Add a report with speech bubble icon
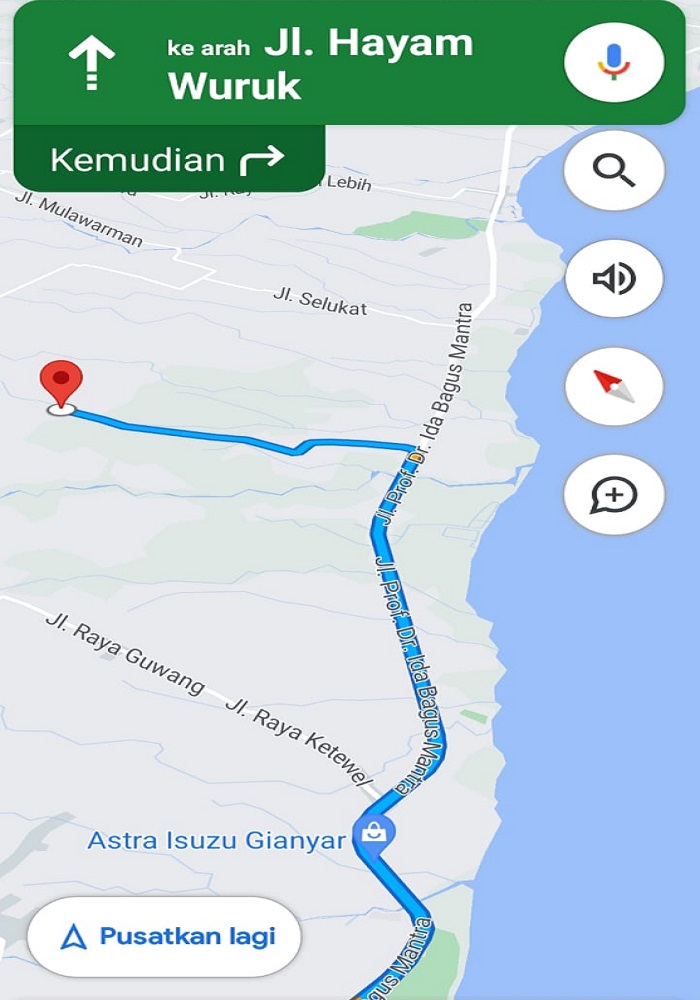This screenshot has height=1000, width=700. [614, 494]
